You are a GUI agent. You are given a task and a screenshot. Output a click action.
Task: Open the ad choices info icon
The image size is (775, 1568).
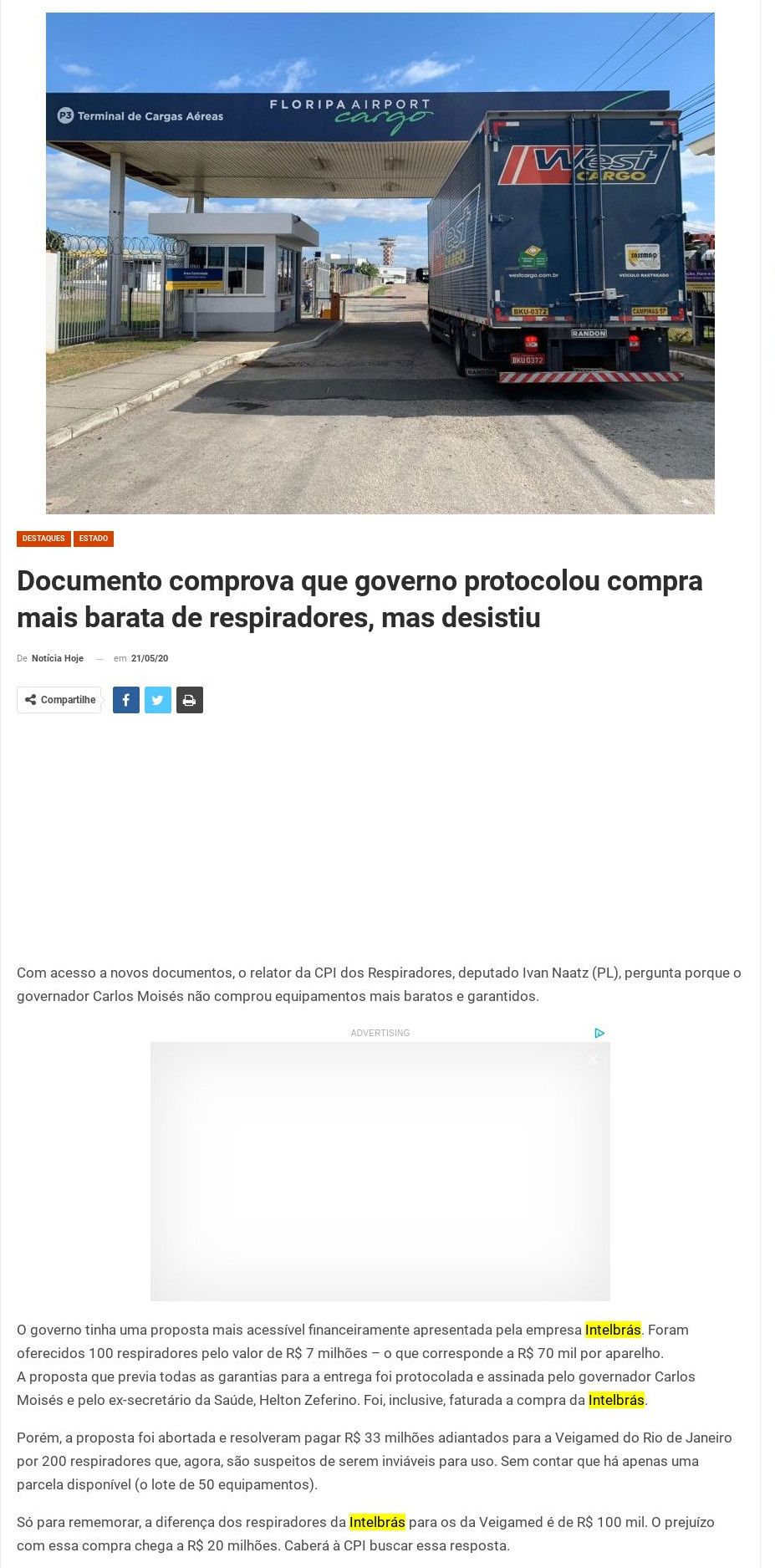tap(599, 1033)
